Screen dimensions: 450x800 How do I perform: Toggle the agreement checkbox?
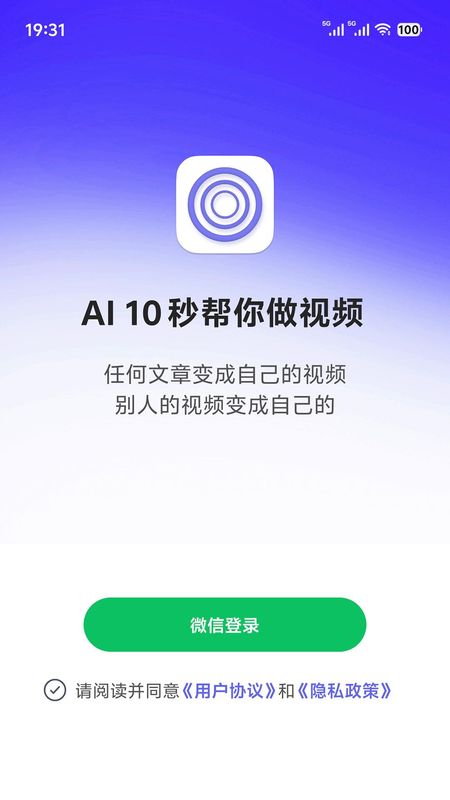coord(55,690)
